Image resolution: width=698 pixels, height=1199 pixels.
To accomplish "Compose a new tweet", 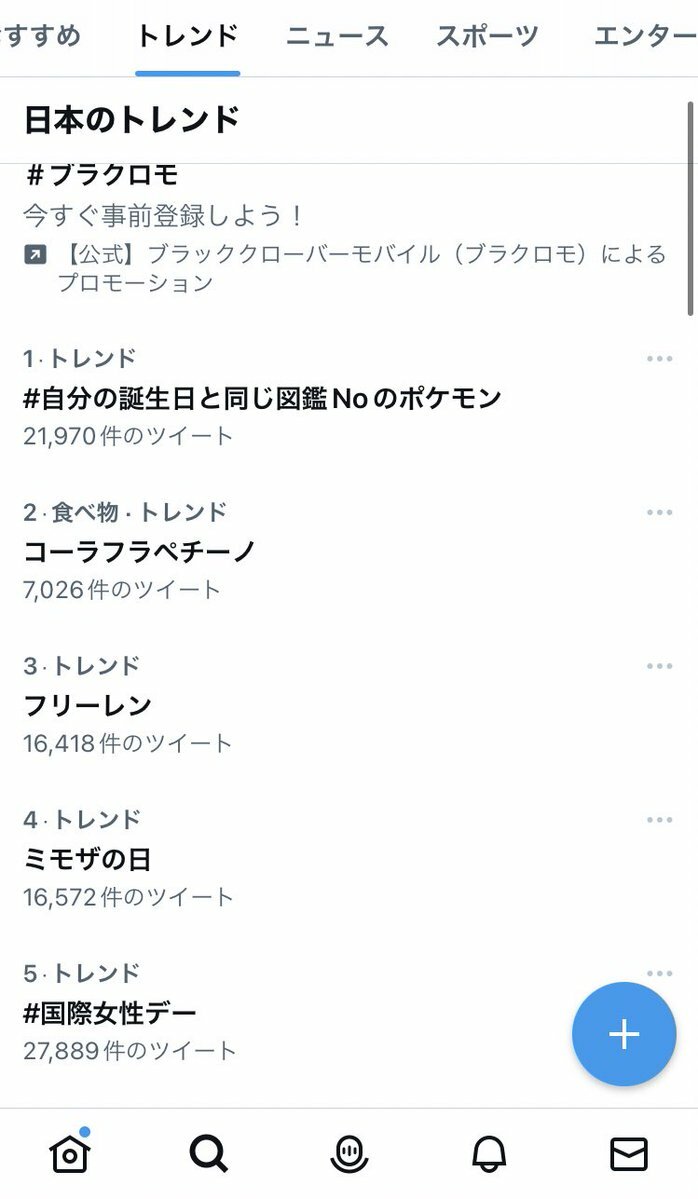I will pyautogui.click(x=624, y=1034).
